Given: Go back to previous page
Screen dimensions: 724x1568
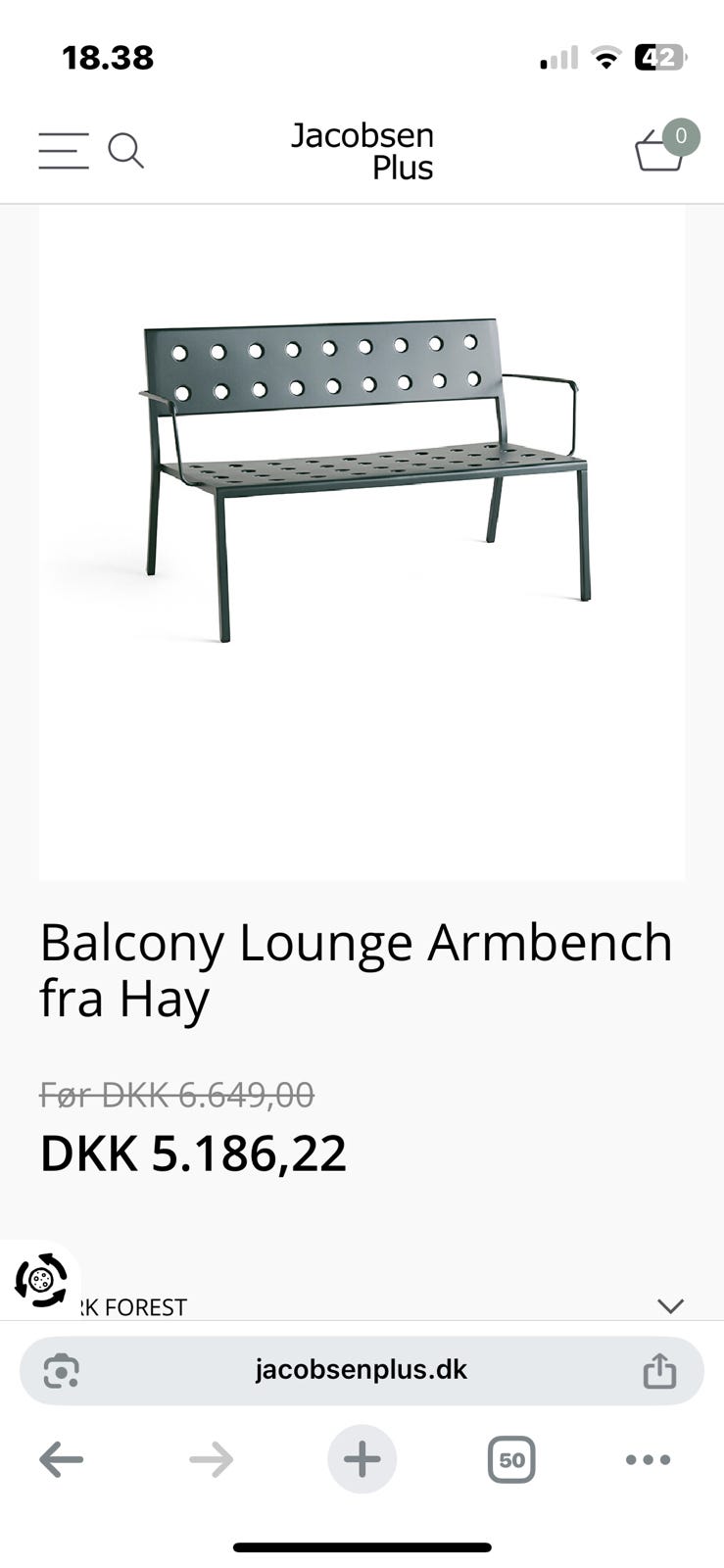Looking at the screenshot, I should [x=61, y=1459].
